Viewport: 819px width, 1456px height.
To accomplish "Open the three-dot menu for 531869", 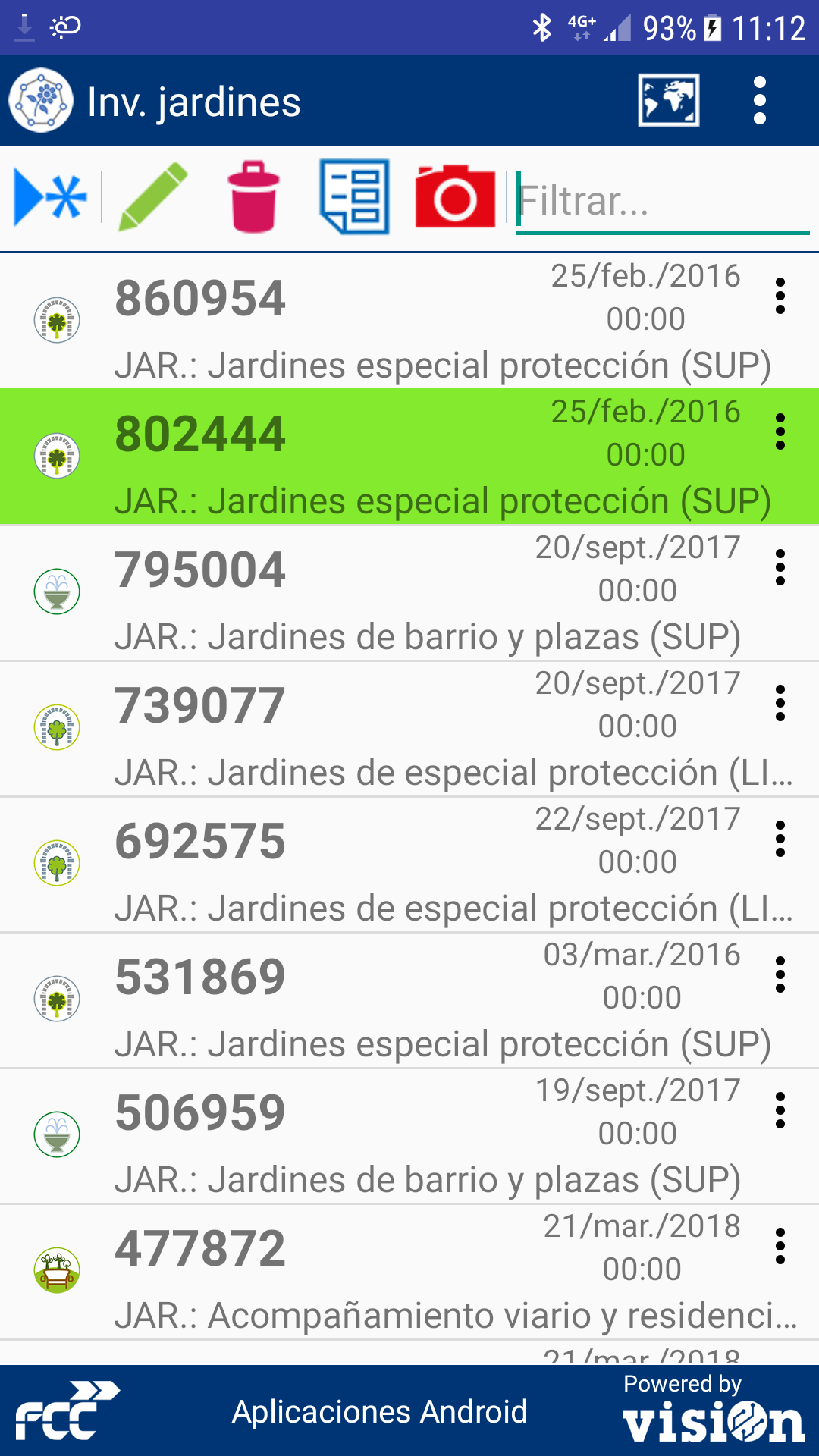I will (780, 975).
